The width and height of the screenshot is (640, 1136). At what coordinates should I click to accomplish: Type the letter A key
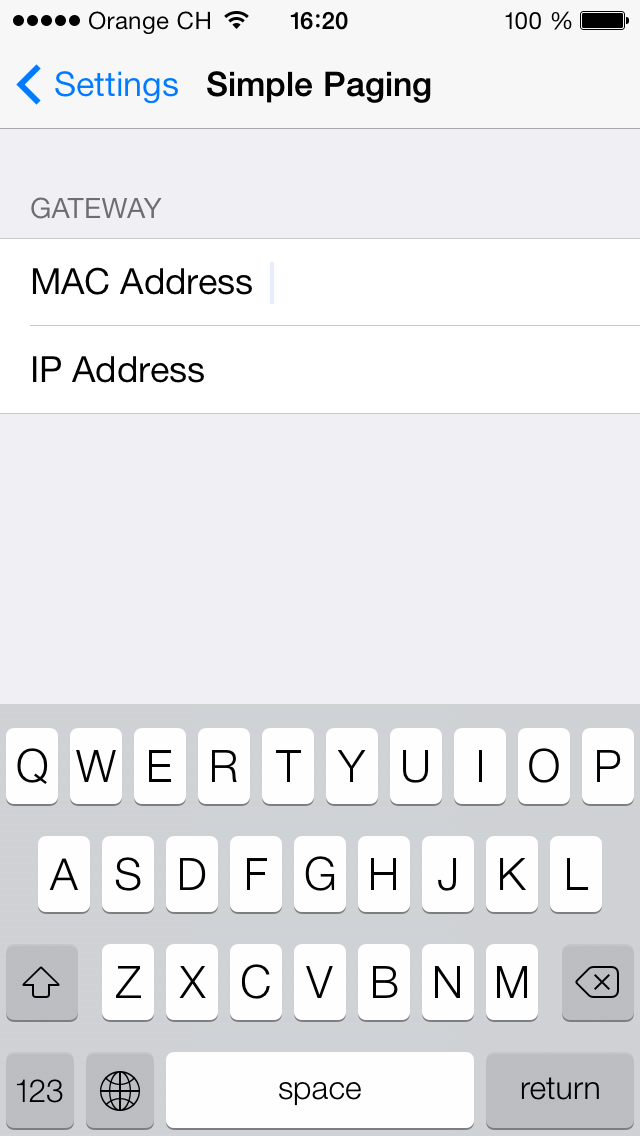pos(64,875)
